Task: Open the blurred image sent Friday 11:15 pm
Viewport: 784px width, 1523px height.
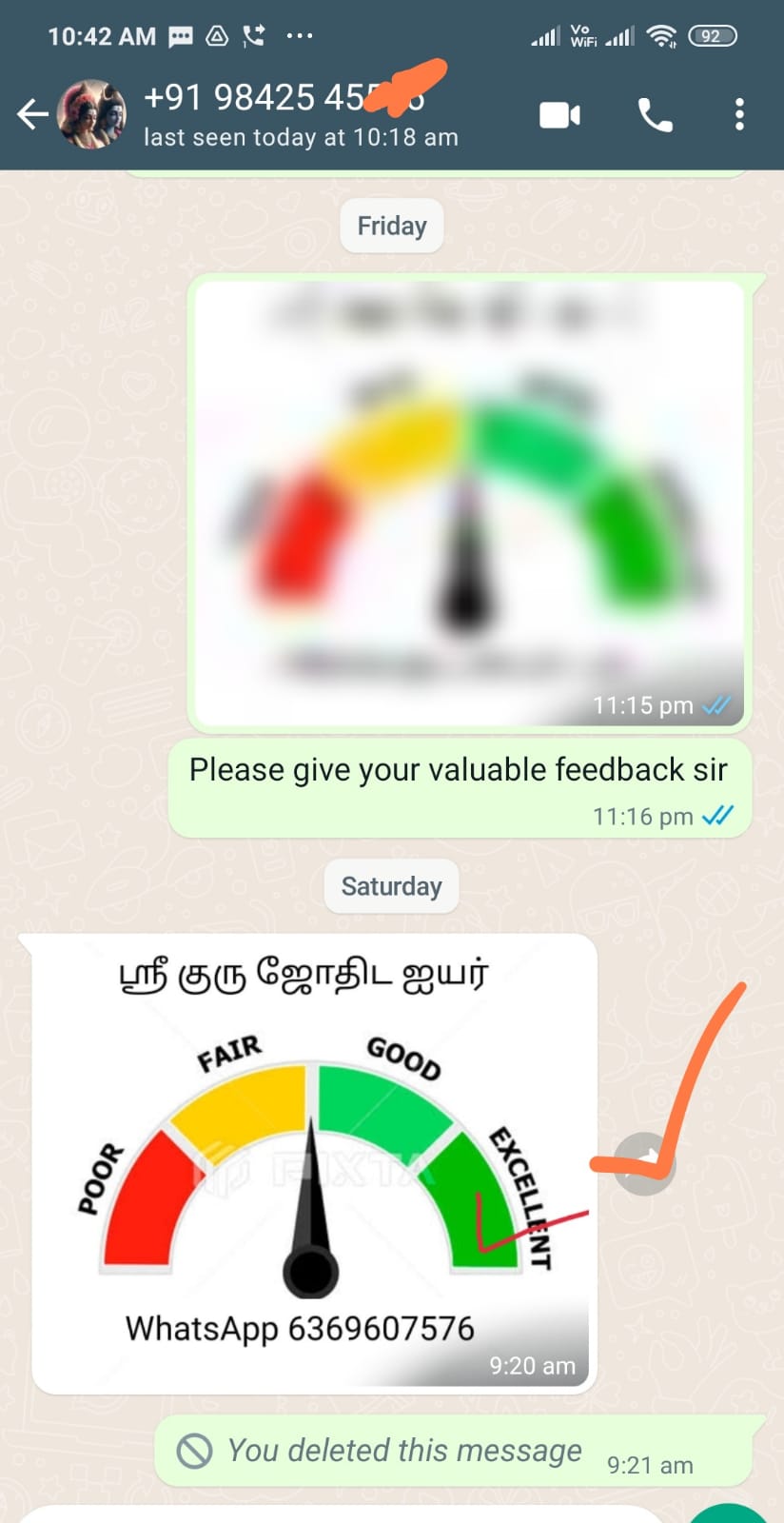Action: point(468,503)
